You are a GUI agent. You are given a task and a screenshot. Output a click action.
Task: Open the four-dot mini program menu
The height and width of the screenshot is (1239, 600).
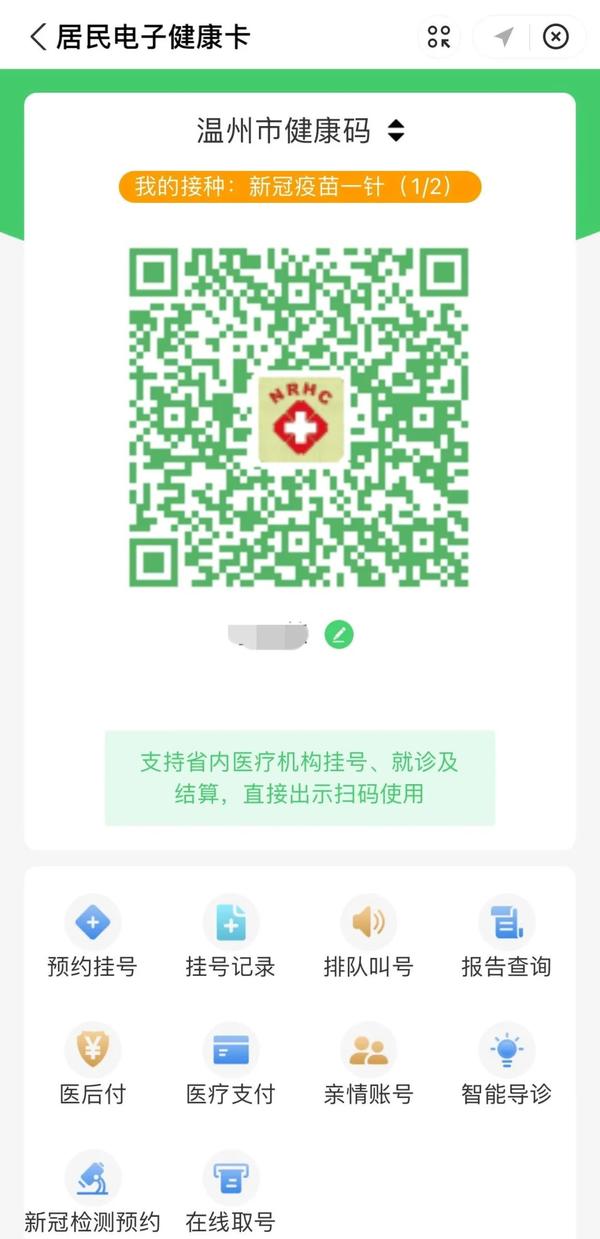click(439, 37)
